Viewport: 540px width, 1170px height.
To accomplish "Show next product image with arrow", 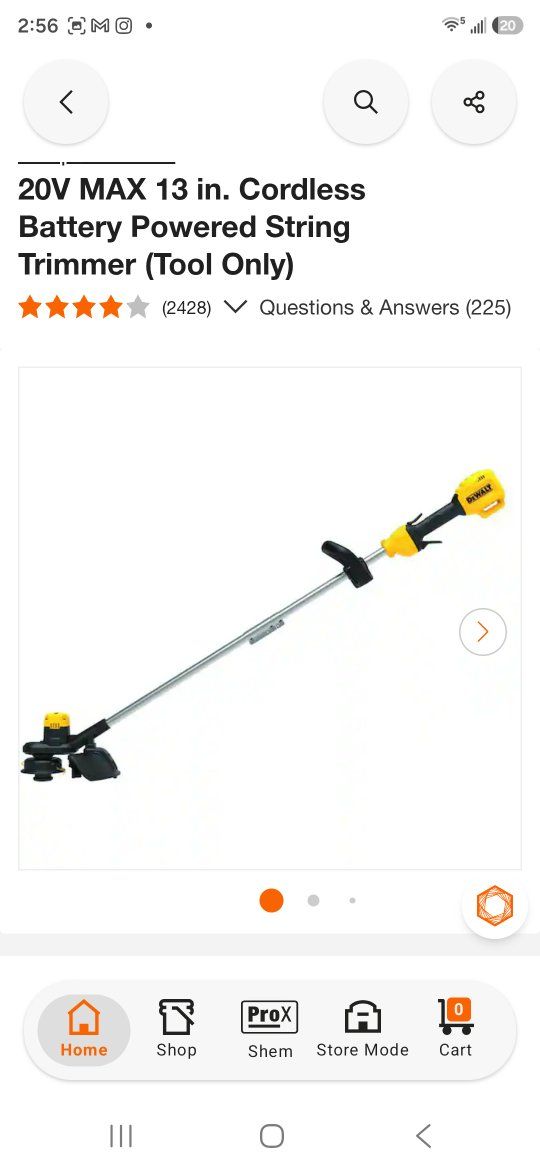I will (483, 632).
